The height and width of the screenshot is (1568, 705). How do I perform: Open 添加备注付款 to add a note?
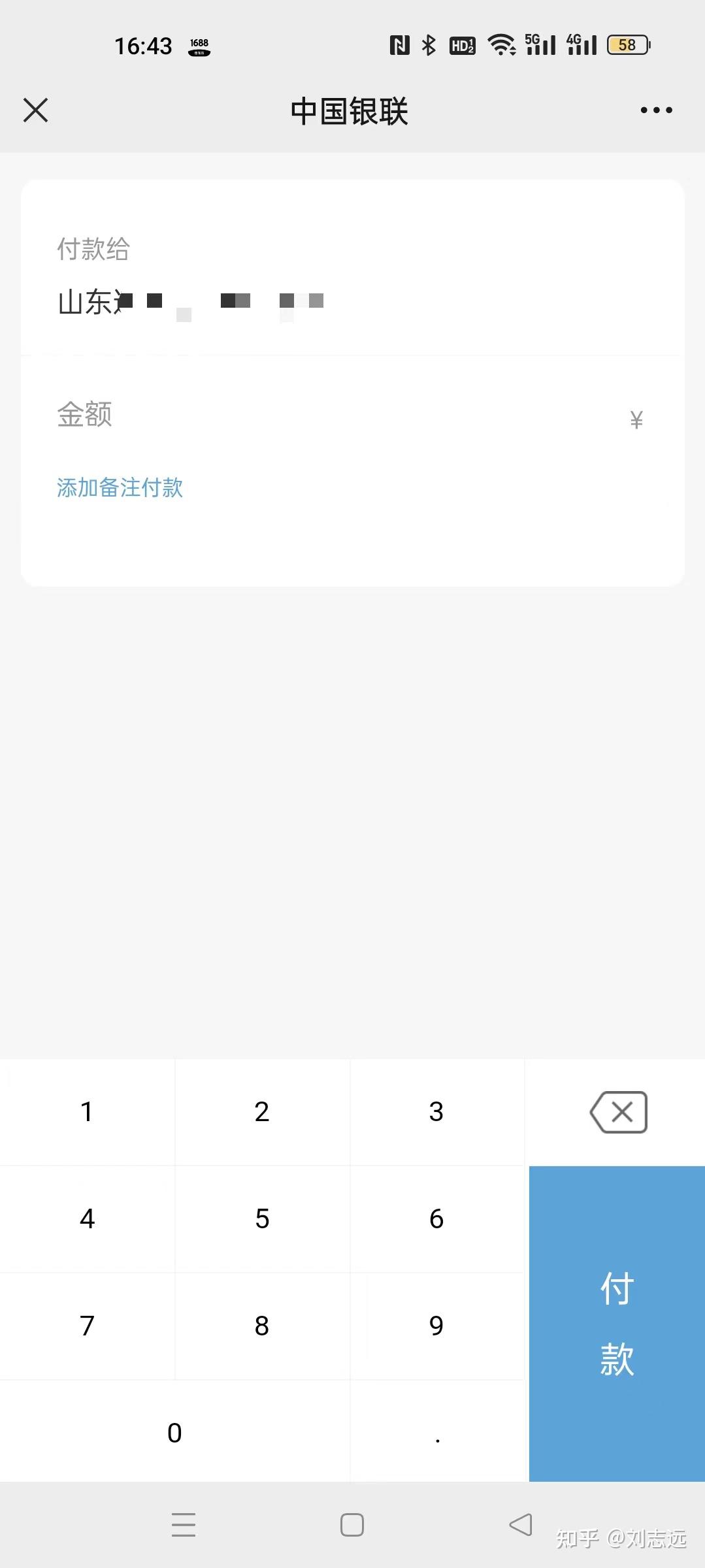pos(120,488)
